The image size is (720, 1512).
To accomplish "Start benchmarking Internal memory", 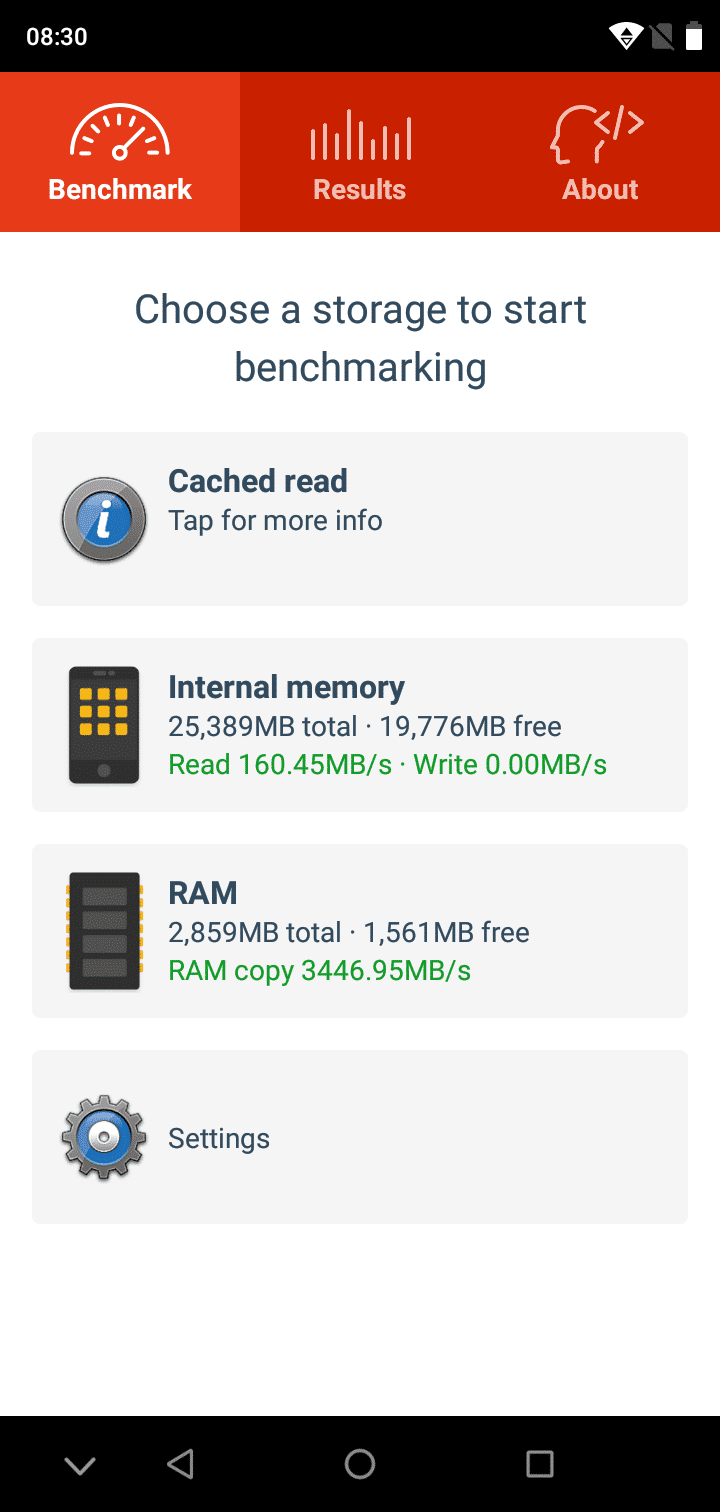I will point(360,725).
